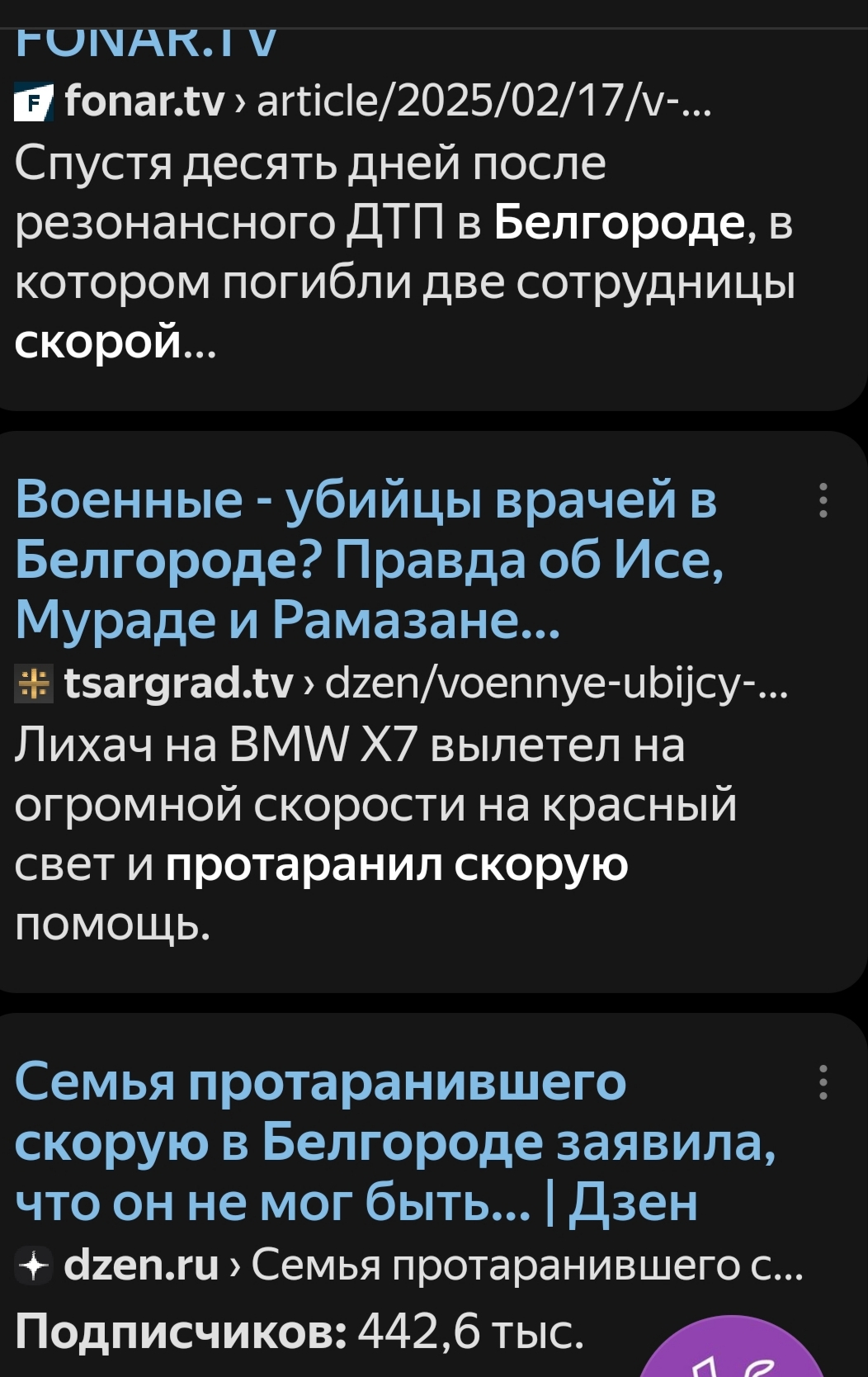
Task: Visit the dzen.ru source link
Action: (141, 1265)
